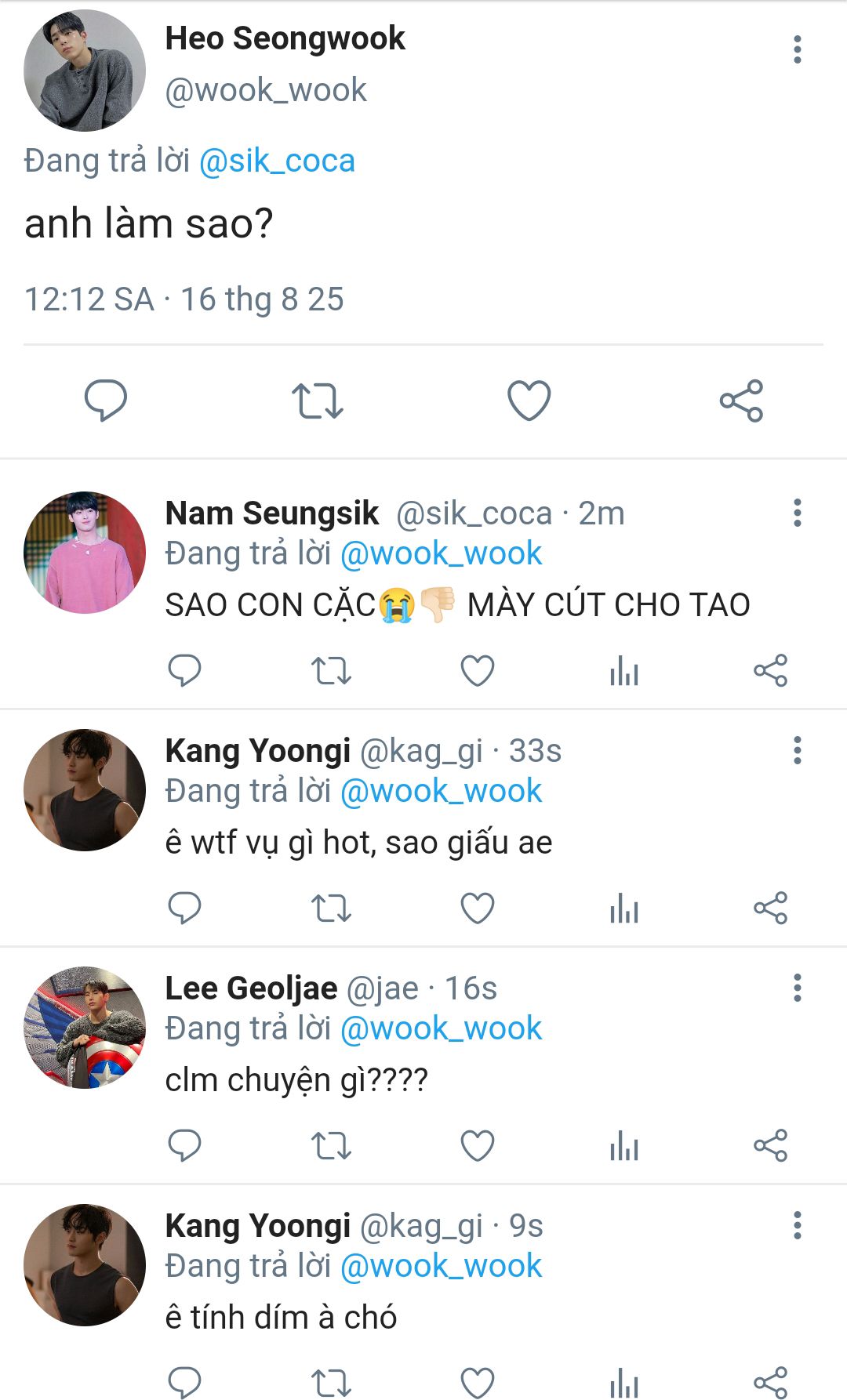Open Lee Geoljae's profile avatar
This screenshot has height=1400, width=847.
pyautogui.click(x=85, y=1028)
